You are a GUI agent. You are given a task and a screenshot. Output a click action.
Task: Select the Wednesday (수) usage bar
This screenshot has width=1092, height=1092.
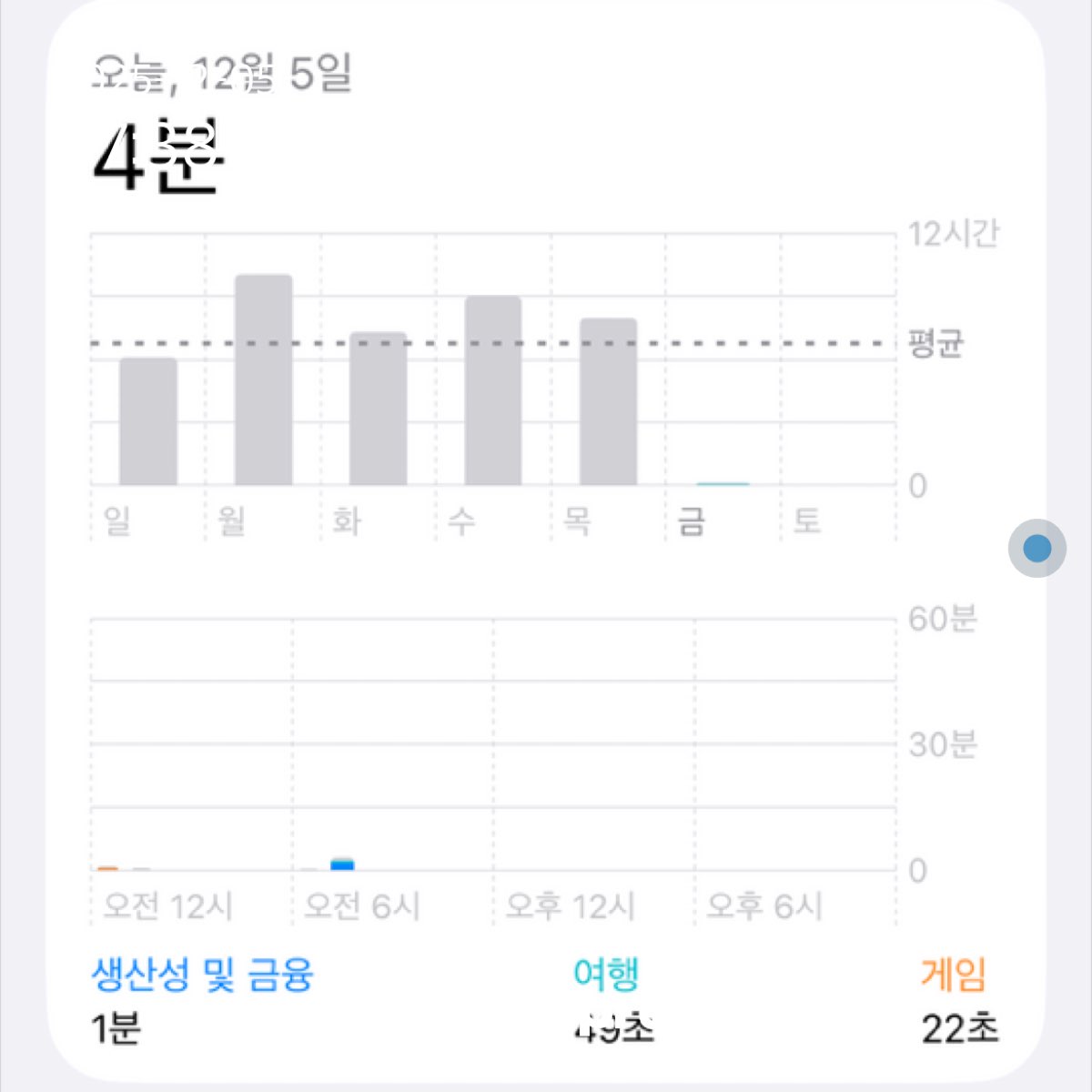[x=493, y=390]
